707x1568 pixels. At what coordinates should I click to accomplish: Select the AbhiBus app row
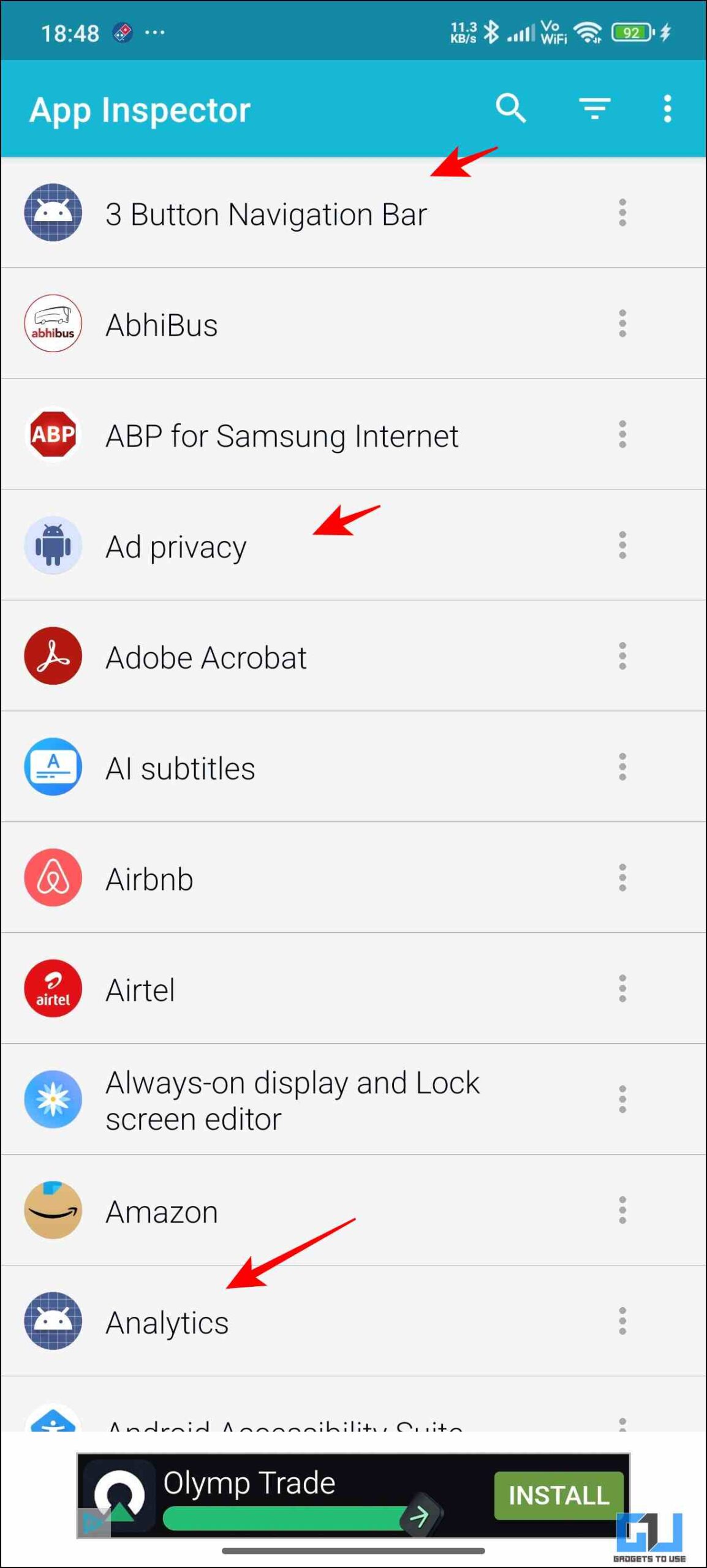point(353,323)
